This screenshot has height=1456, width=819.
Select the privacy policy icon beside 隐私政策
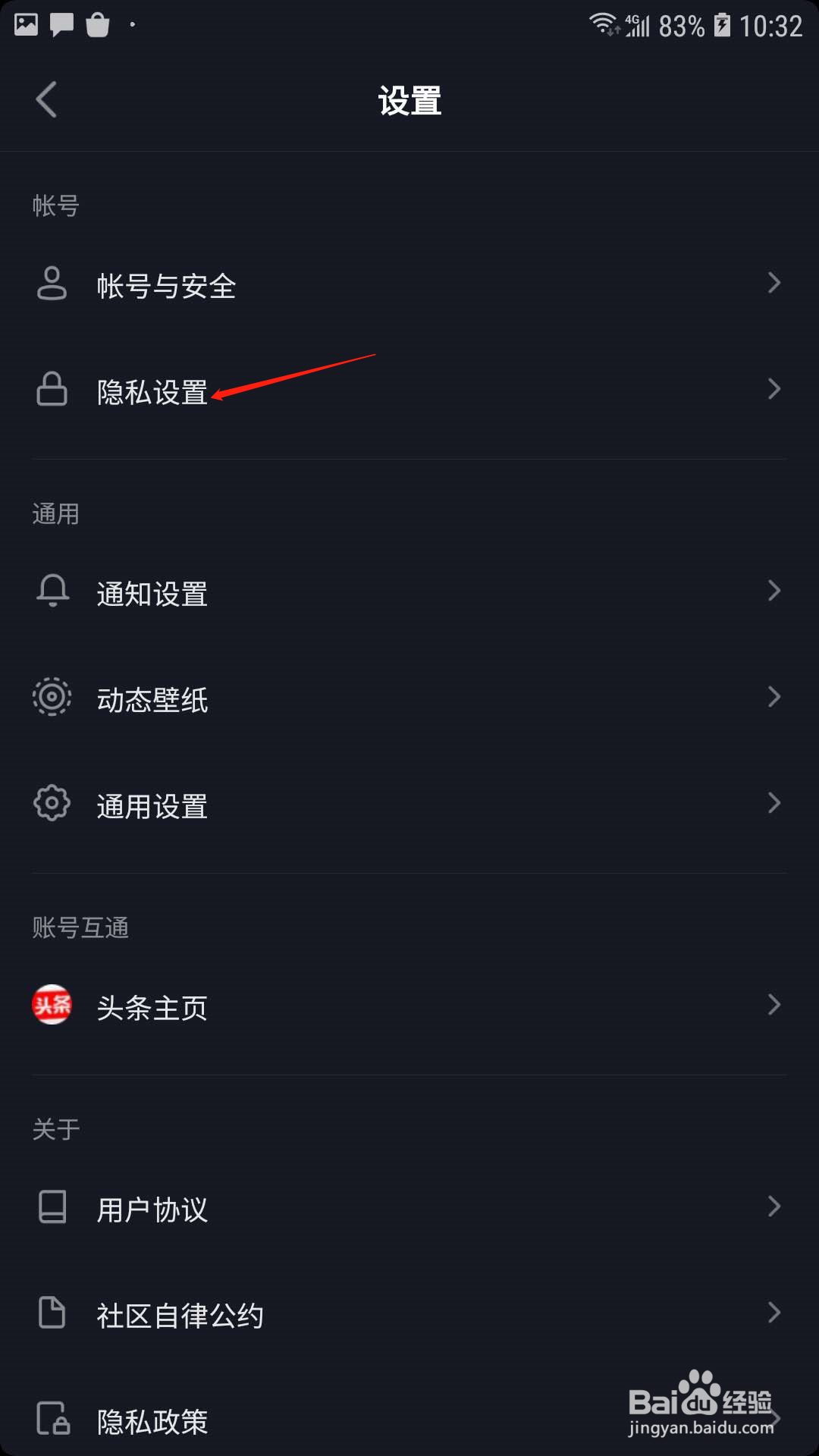pyautogui.click(x=52, y=1420)
